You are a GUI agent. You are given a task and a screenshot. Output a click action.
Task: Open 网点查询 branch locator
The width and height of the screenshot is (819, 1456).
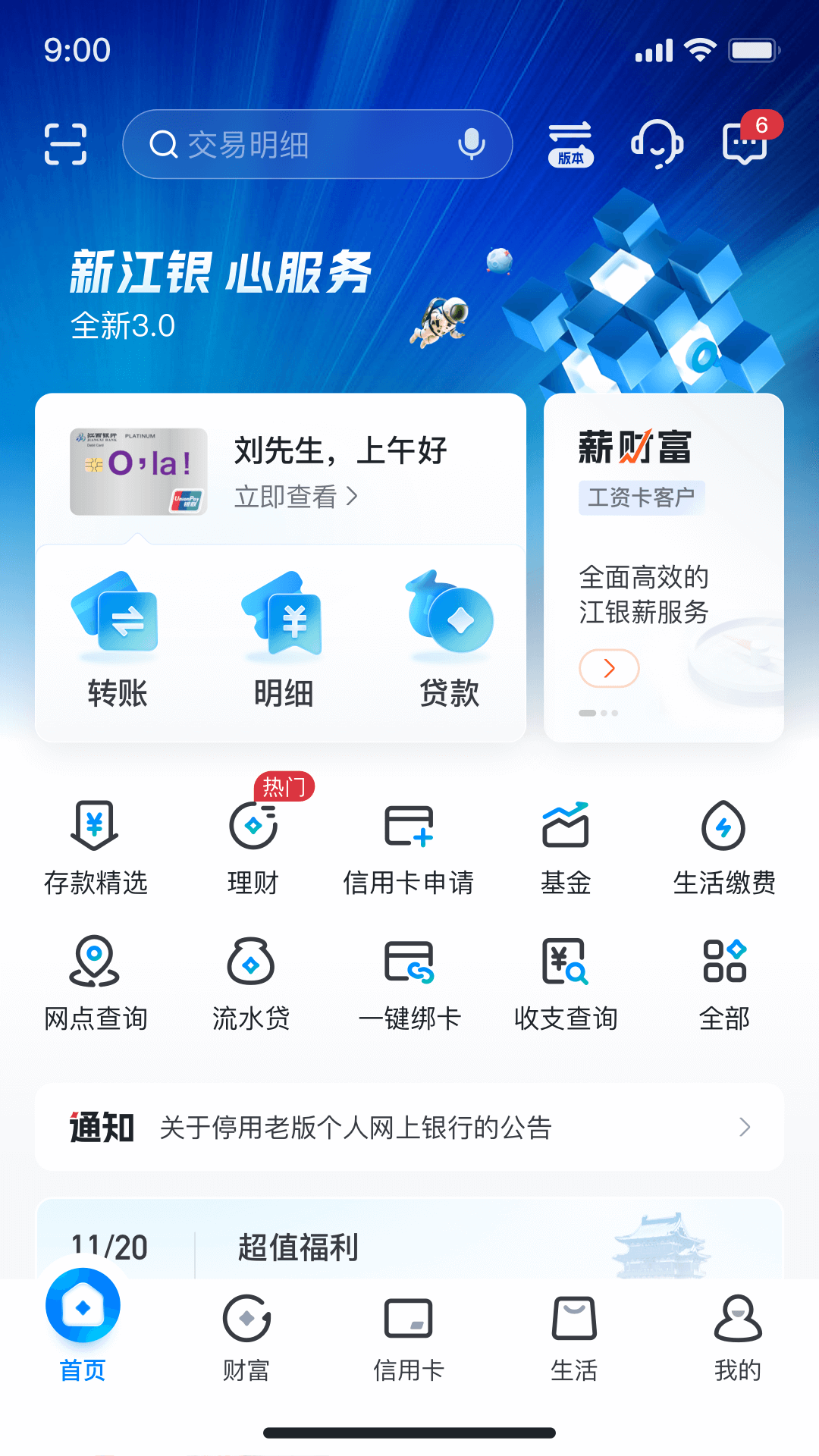pyautogui.click(x=95, y=984)
